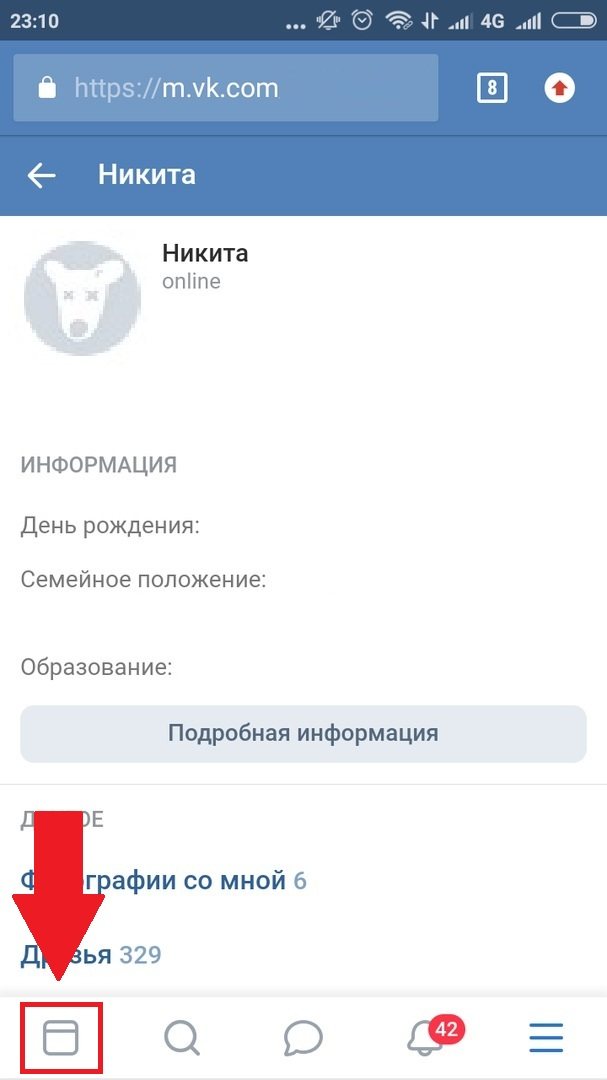Tap the red arrow browser button
The image size is (607, 1080).
(559, 88)
